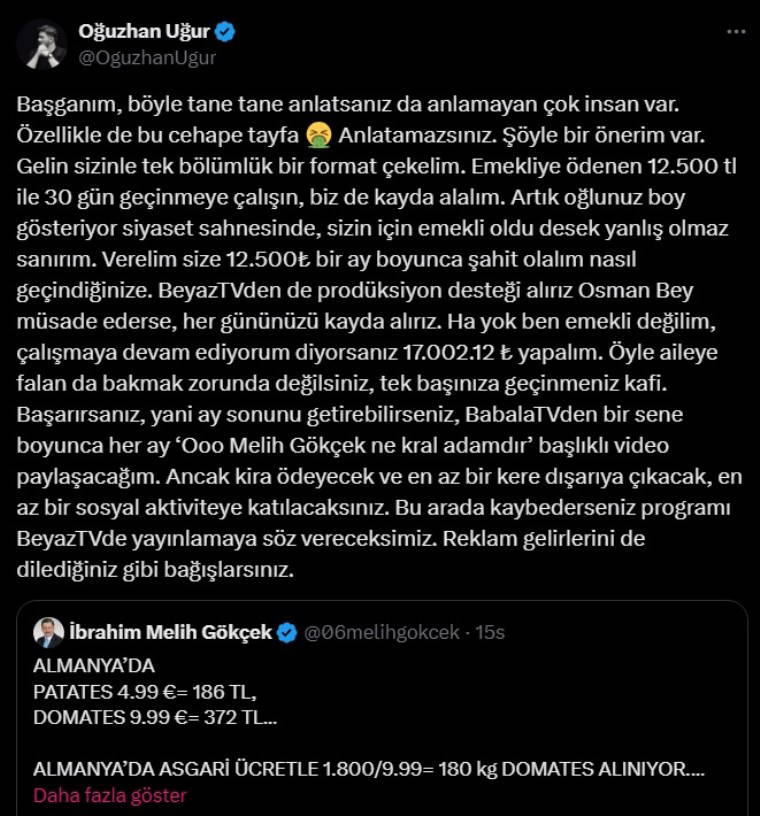Open the @OguzhanUgur handle link

[x=147, y=57]
